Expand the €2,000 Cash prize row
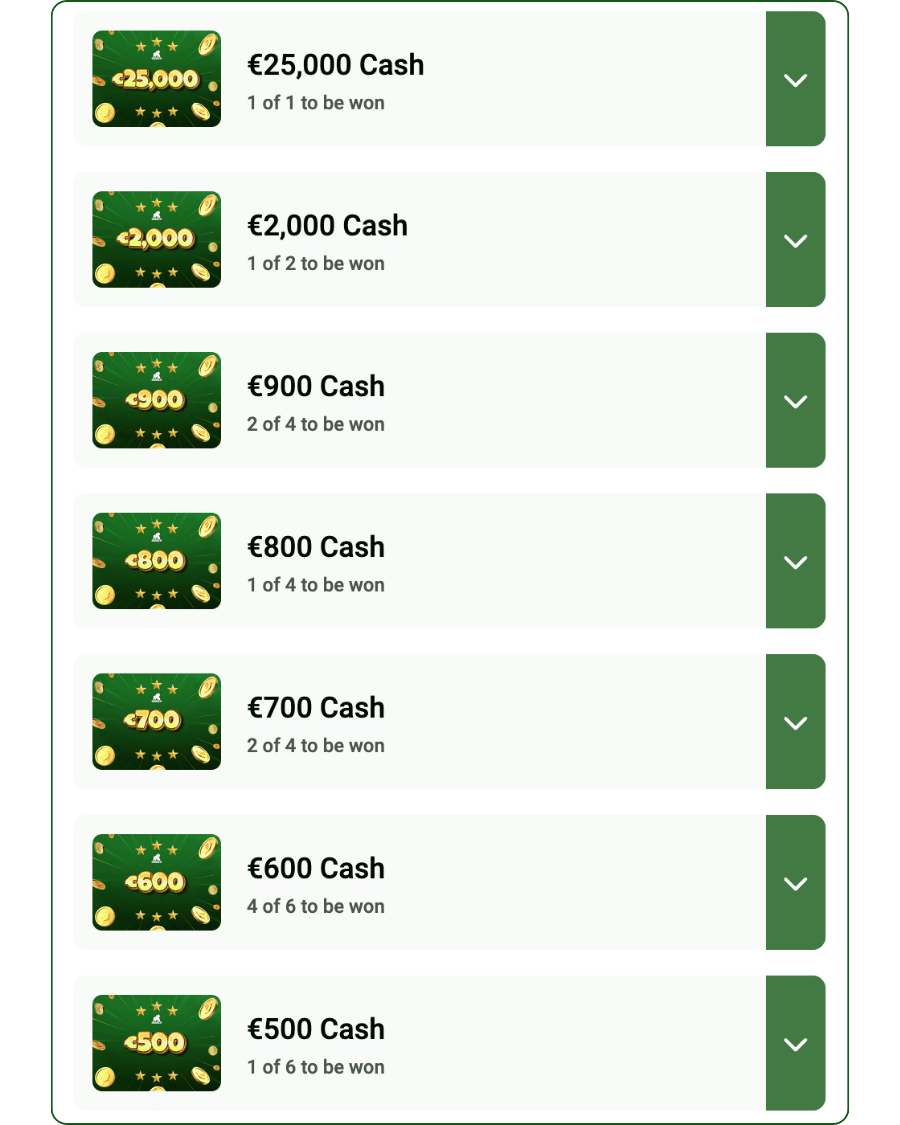 click(x=795, y=240)
